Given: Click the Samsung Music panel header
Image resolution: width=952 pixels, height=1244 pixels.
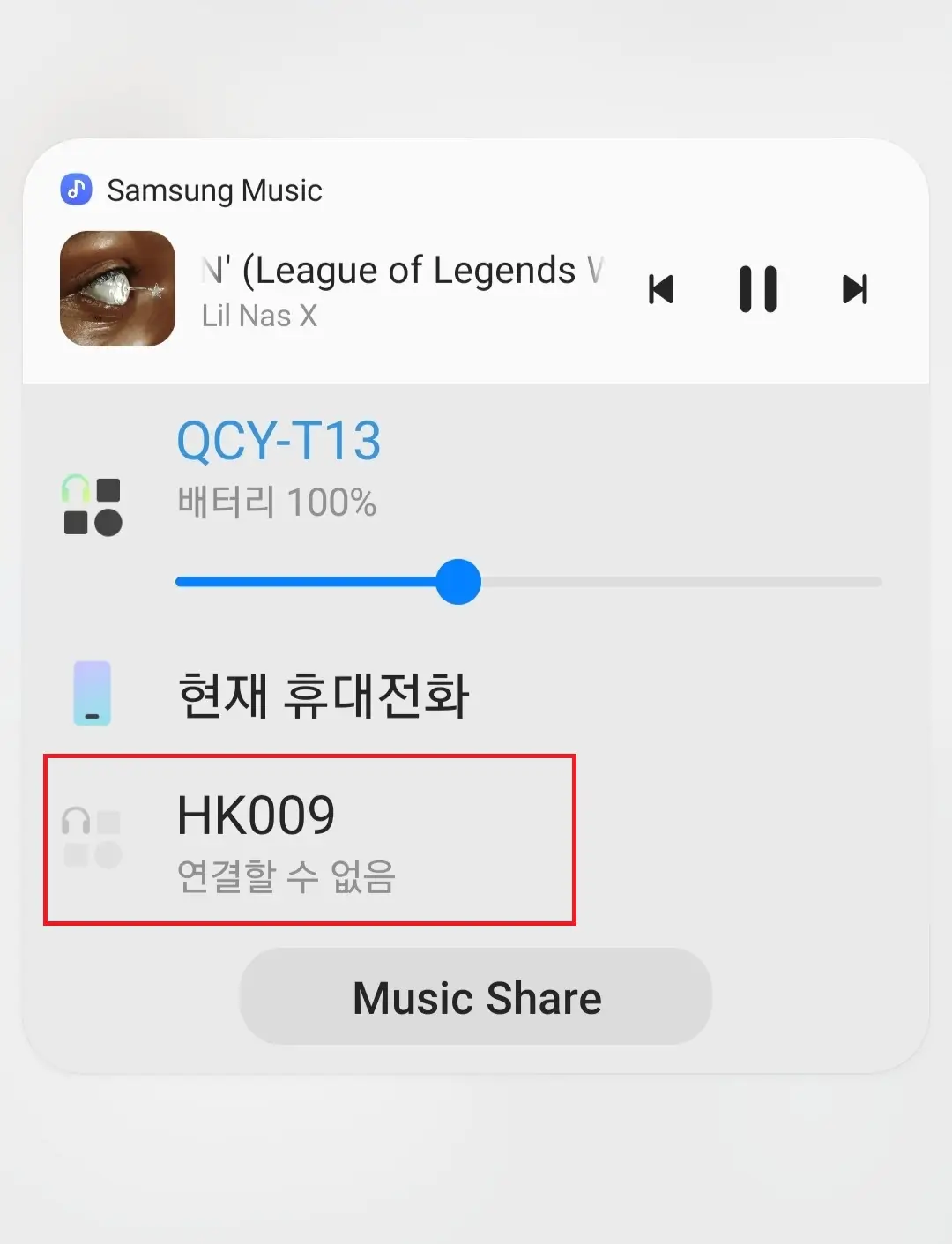Looking at the screenshot, I should click(215, 190).
